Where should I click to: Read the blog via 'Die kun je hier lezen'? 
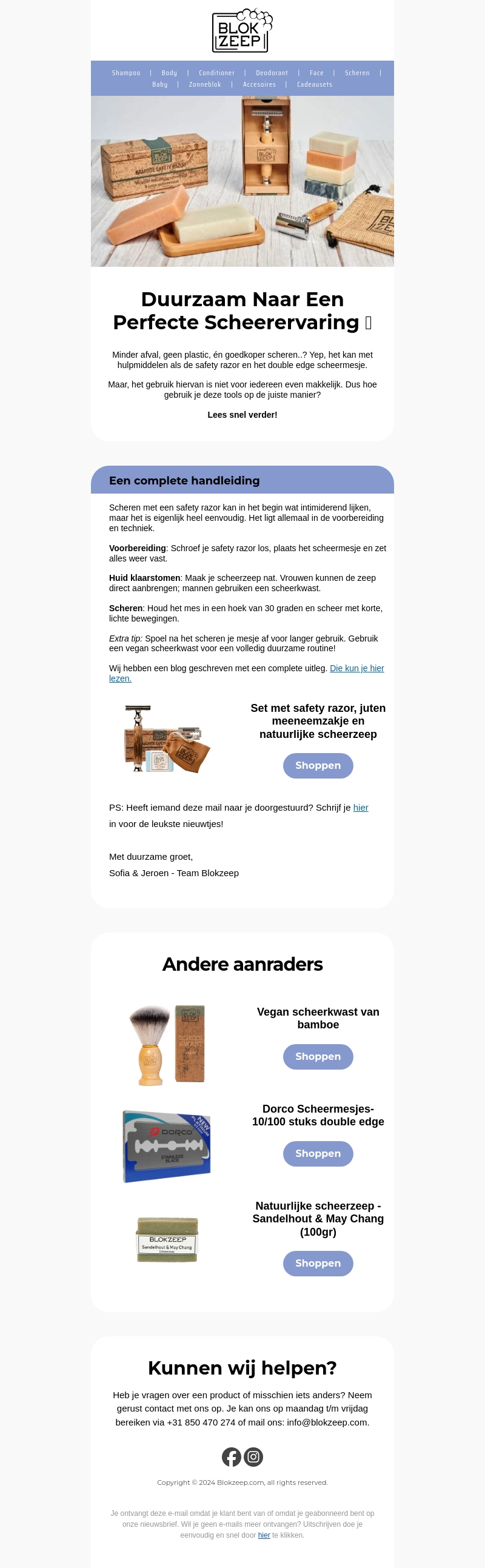click(356, 668)
